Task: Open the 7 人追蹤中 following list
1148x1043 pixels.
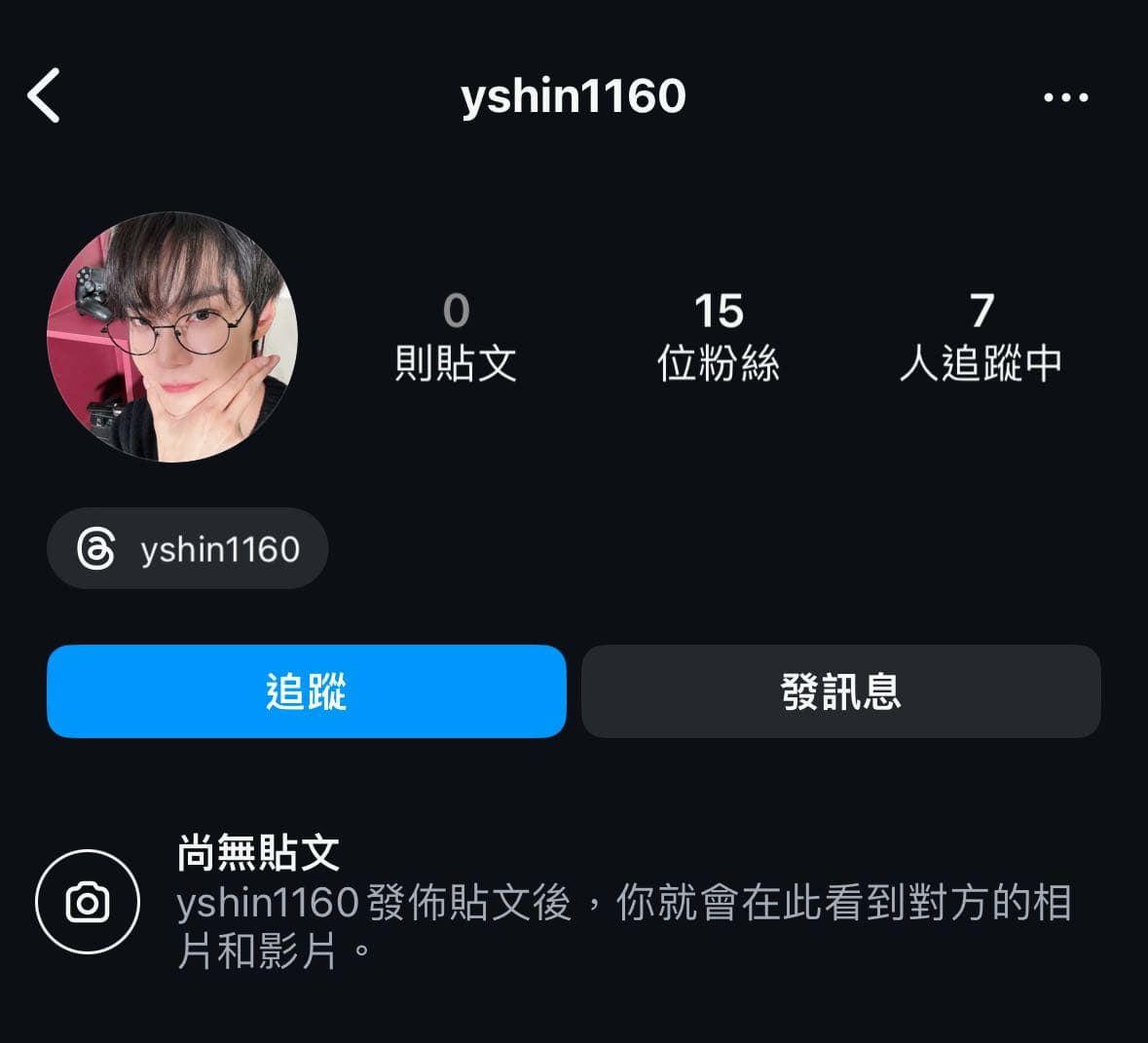Action: point(981,337)
